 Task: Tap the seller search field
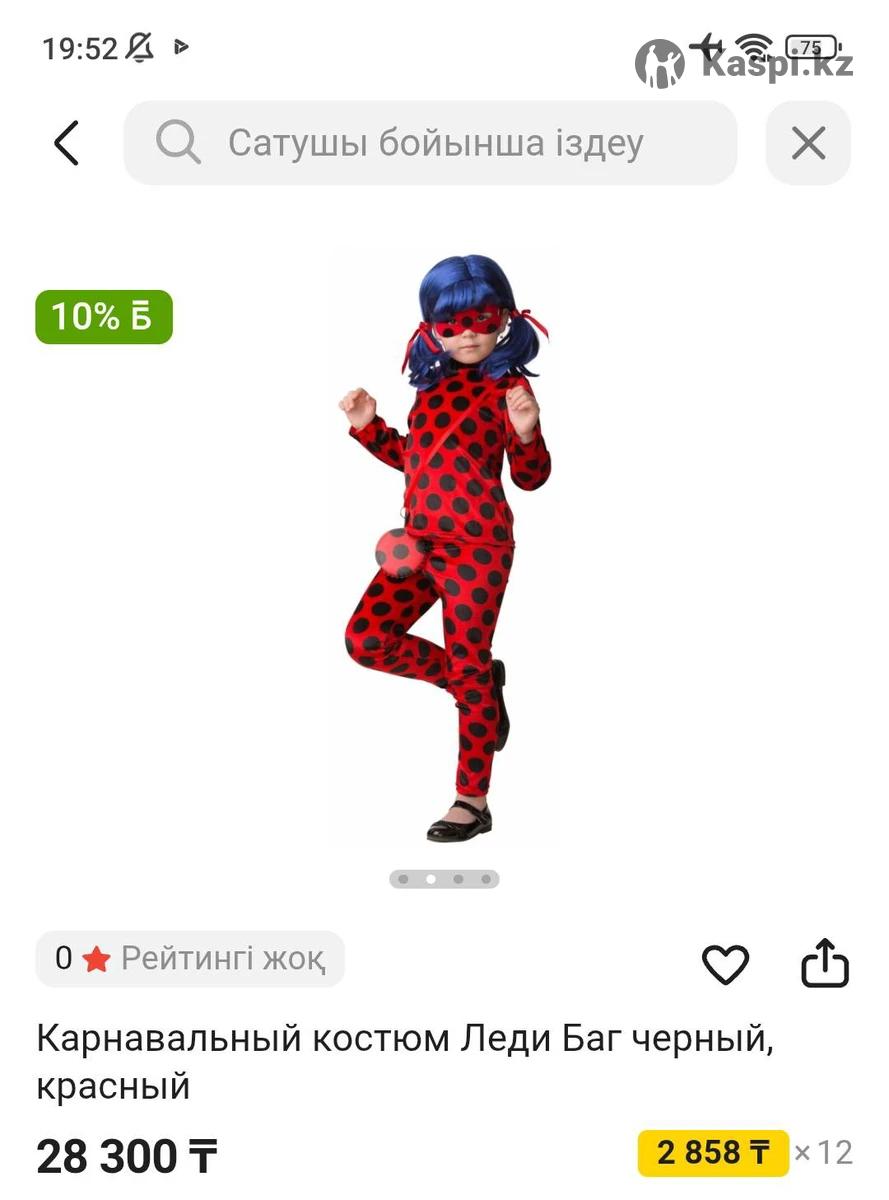coord(430,143)
